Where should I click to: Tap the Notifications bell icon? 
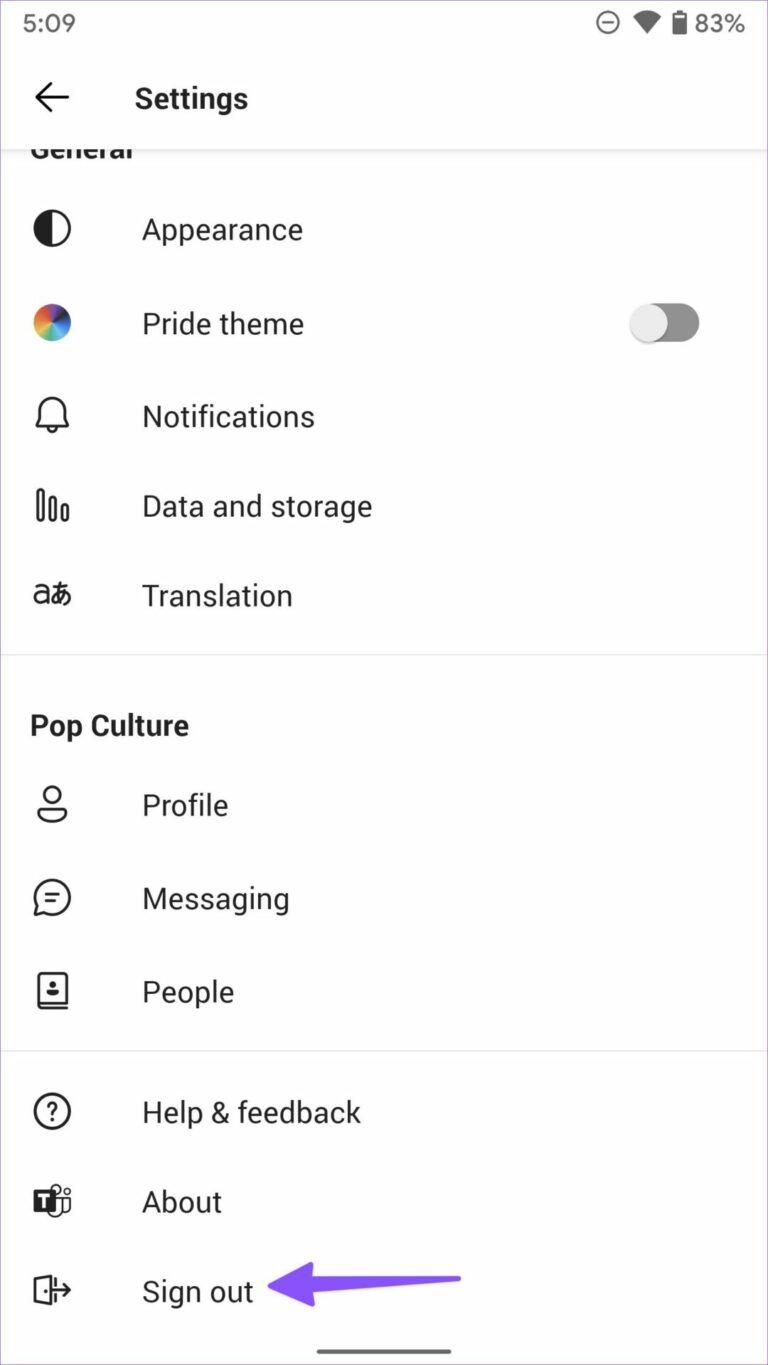(x=51, y=415)
